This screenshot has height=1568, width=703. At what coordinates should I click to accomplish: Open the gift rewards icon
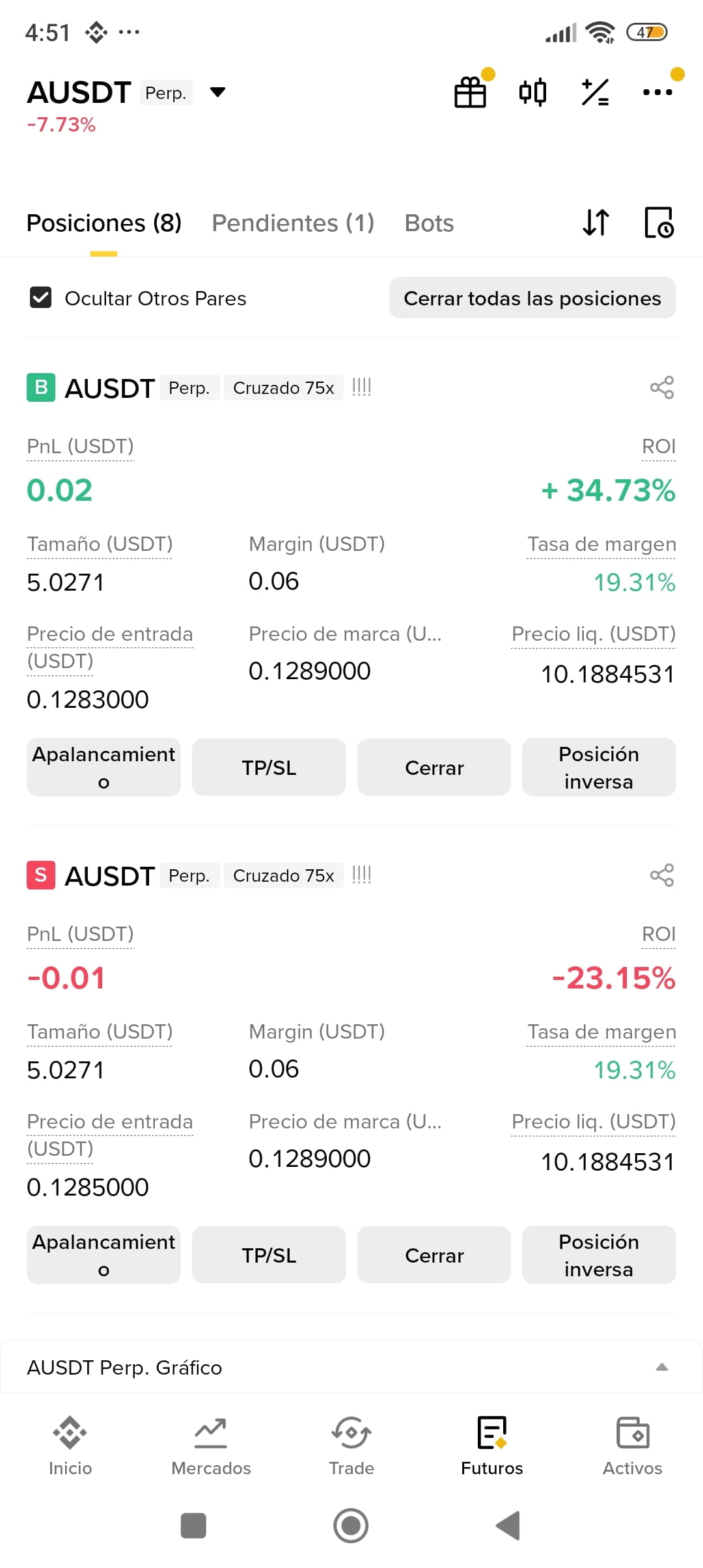471,92
